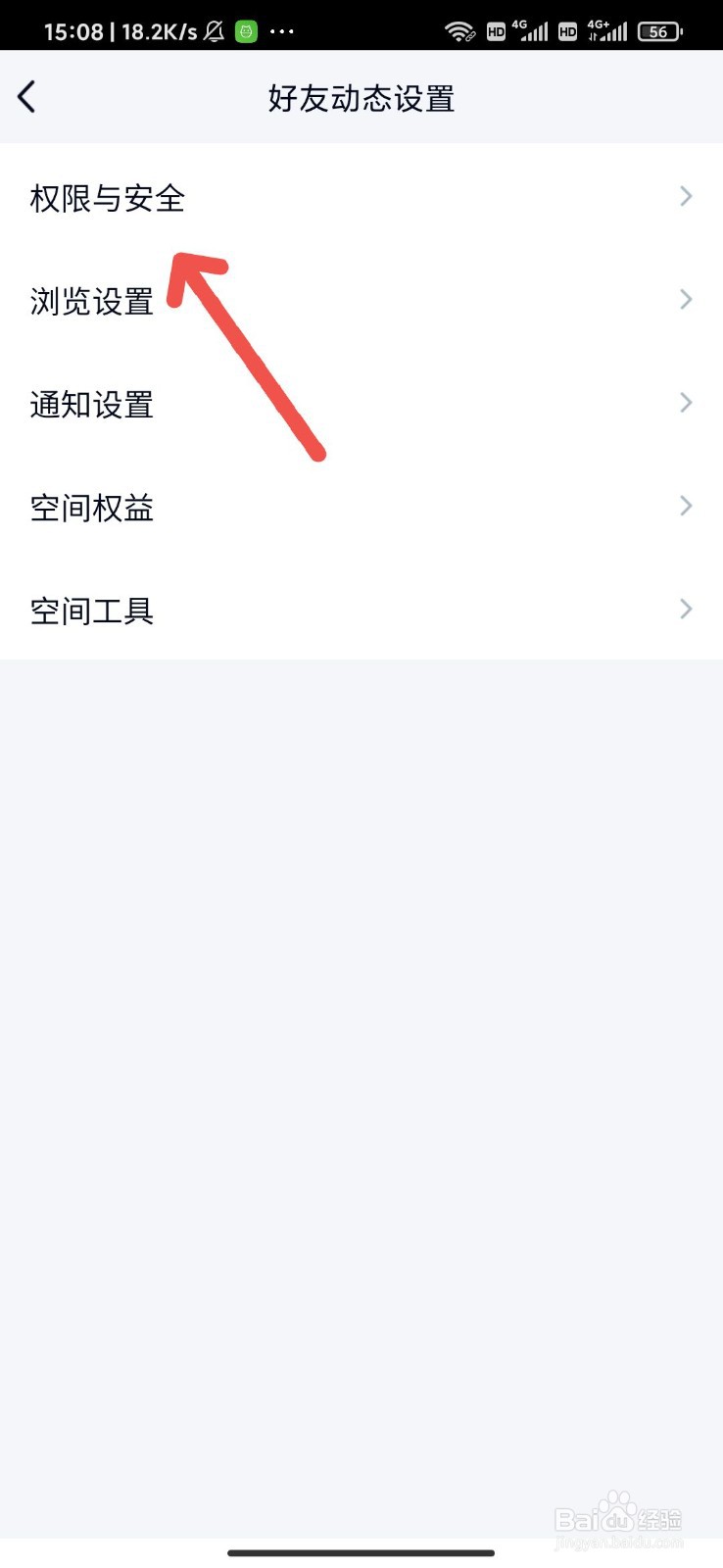The height and width of the screenshot is (1568, 723).
Task: Tap the back arrow to return
Action: coord(26,96)
